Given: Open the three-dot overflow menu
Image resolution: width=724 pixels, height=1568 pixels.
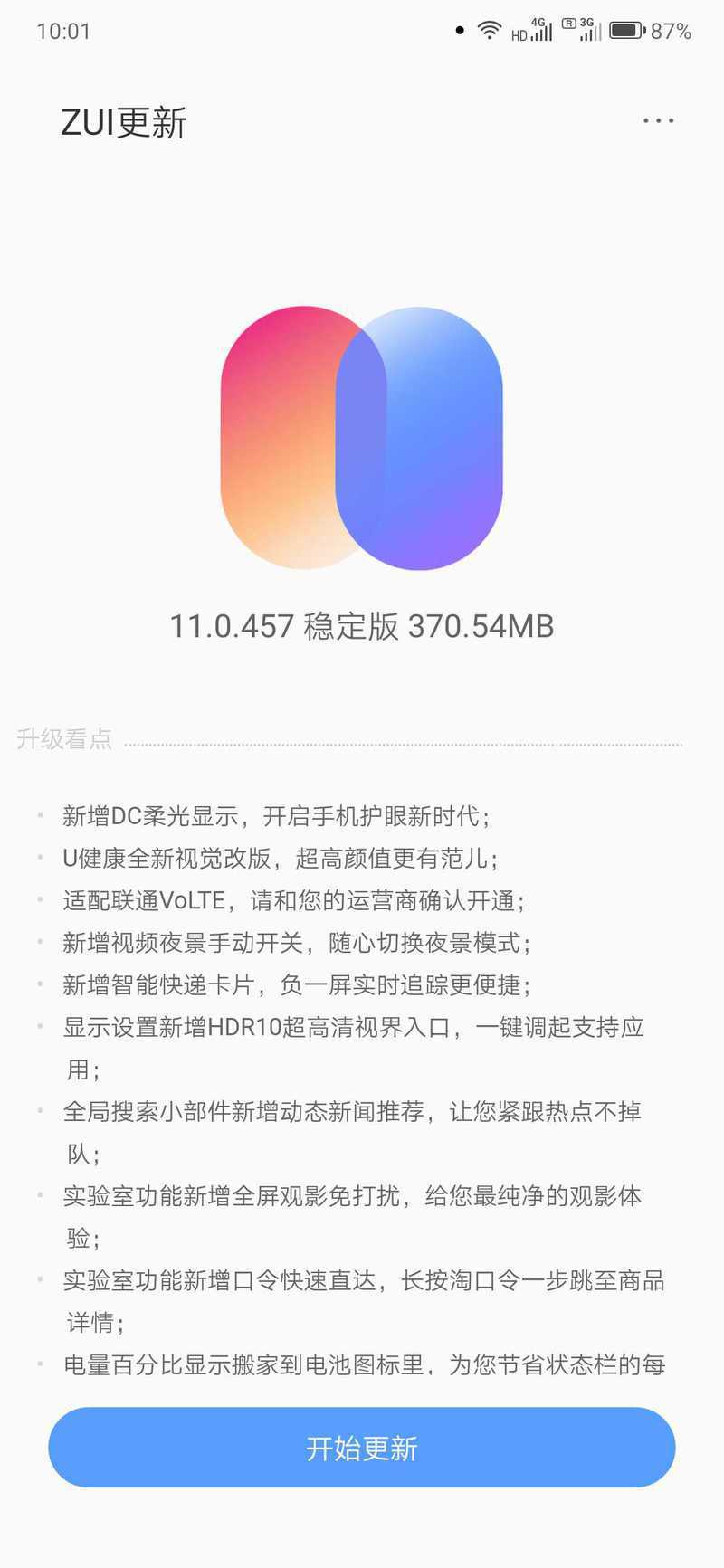Looking at the screenshot, I should 658,120.
